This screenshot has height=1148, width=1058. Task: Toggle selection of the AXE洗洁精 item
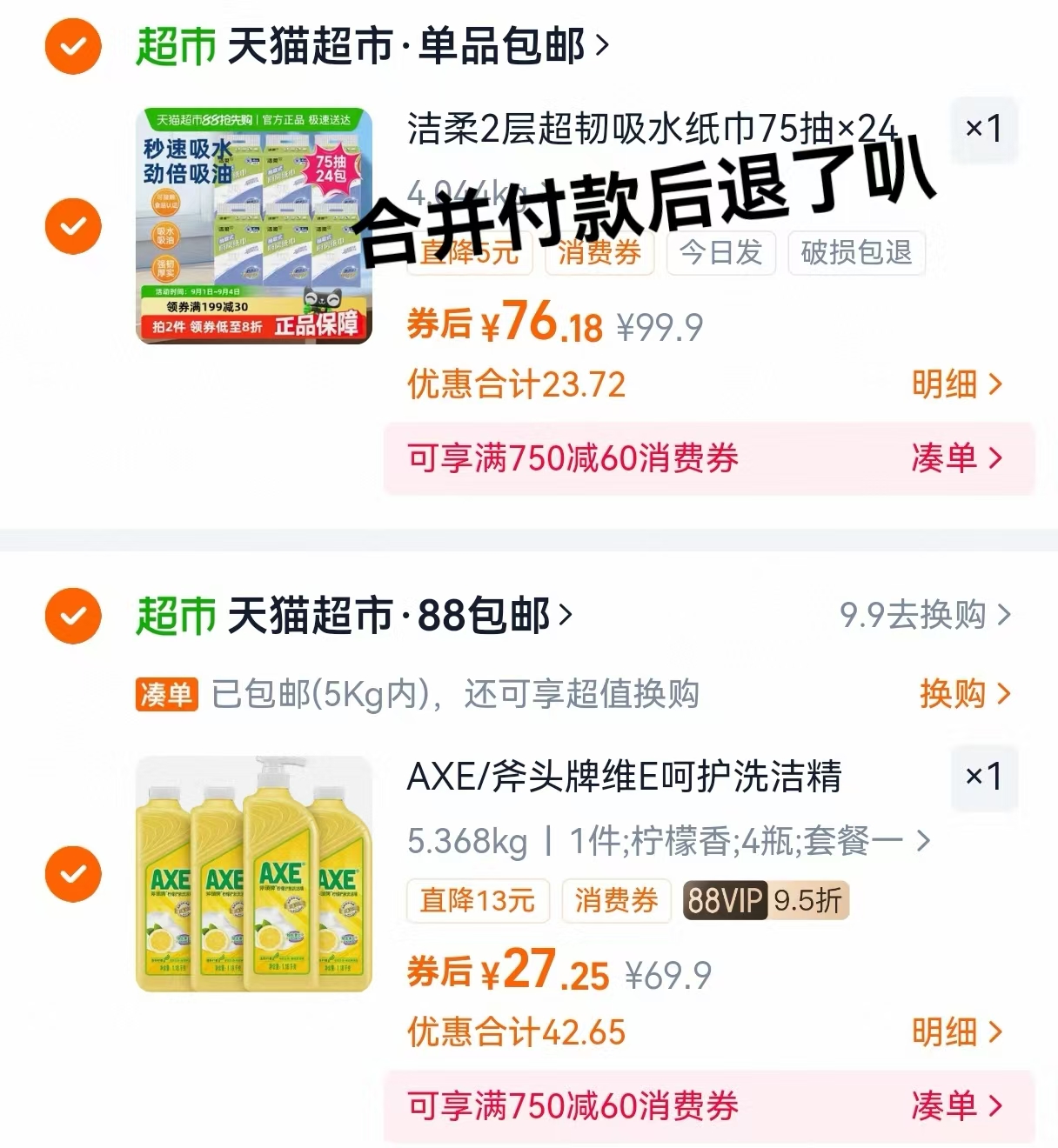(73, 873)
